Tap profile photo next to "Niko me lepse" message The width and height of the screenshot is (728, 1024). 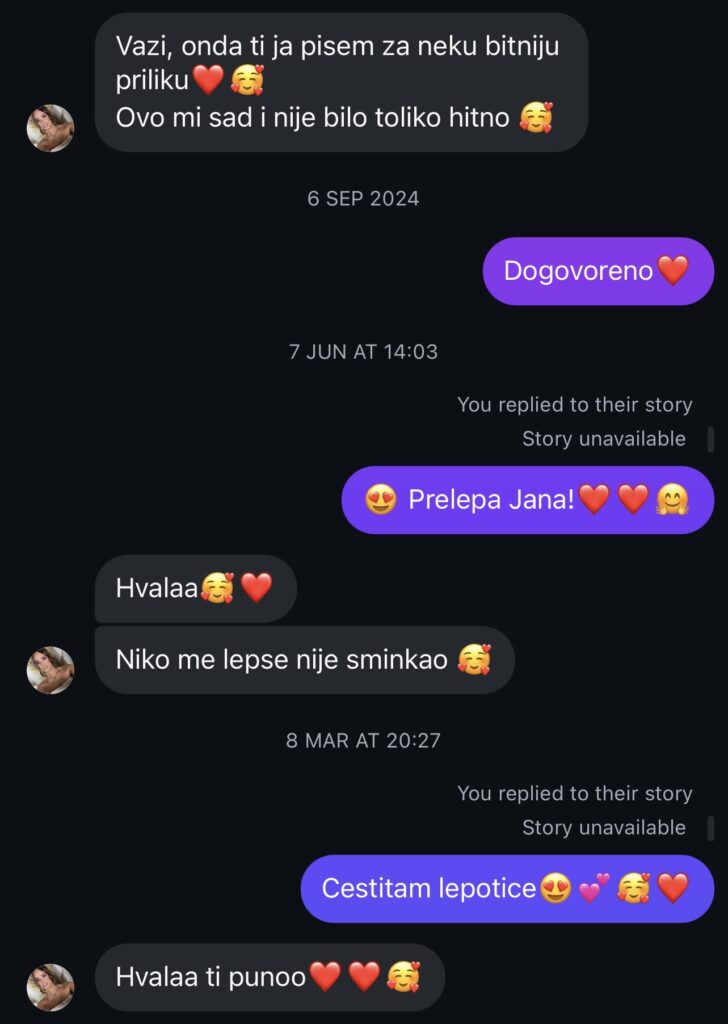click(x=50, y=670)
